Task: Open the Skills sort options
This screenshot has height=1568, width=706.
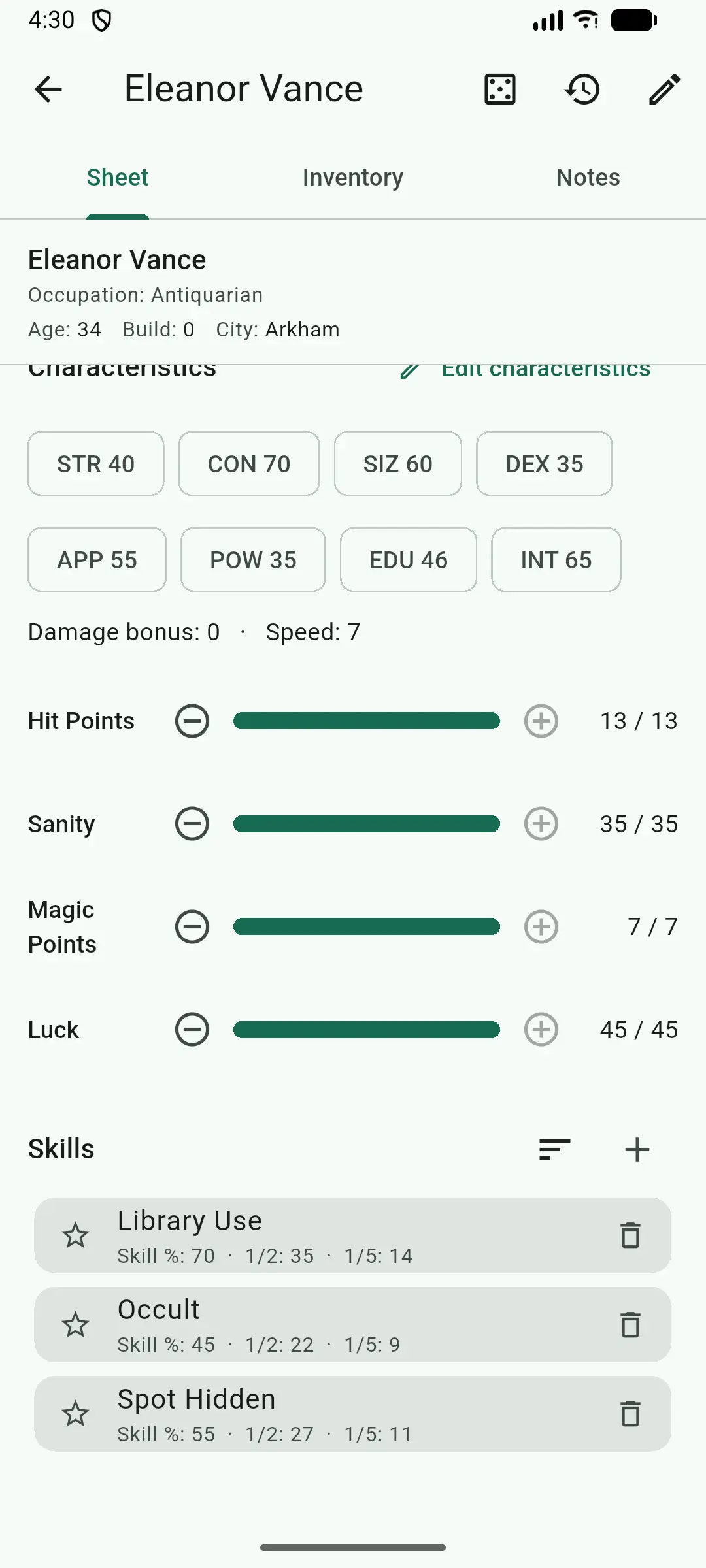Action: [555, 1149]
